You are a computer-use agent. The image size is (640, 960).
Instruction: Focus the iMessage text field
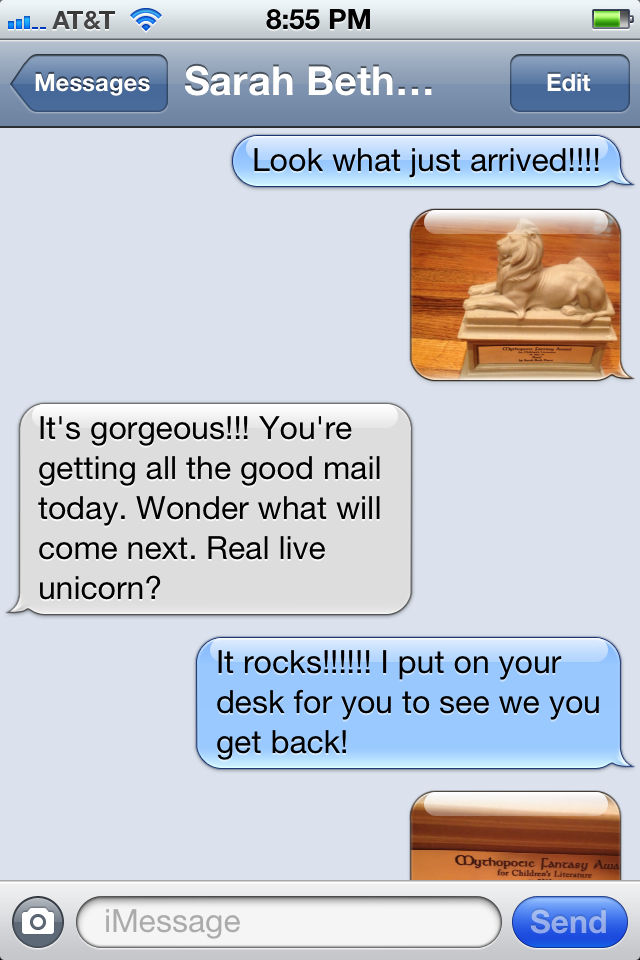[x=288, y=921]
